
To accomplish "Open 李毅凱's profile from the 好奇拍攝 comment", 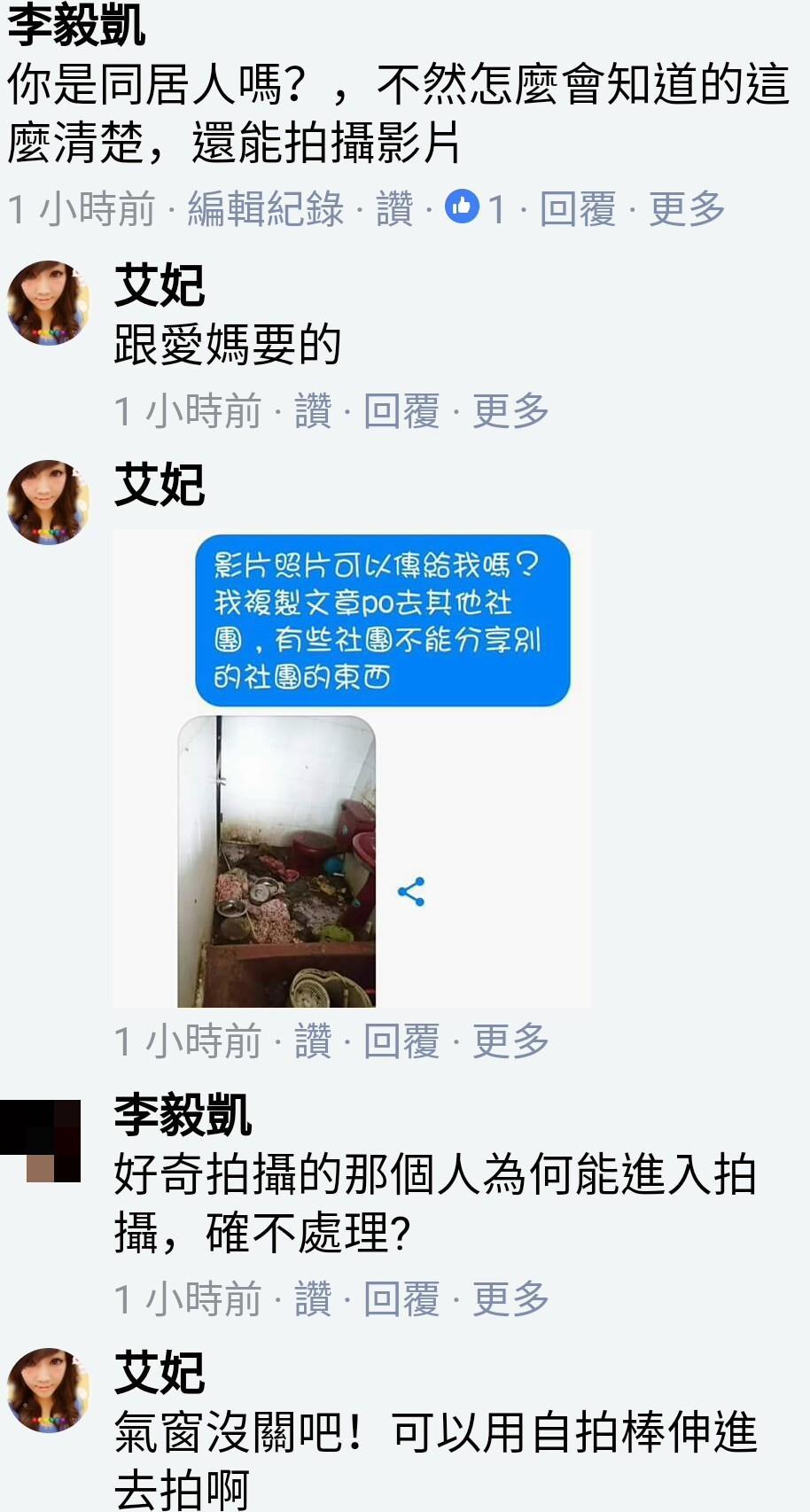I will coord(183,1115).
